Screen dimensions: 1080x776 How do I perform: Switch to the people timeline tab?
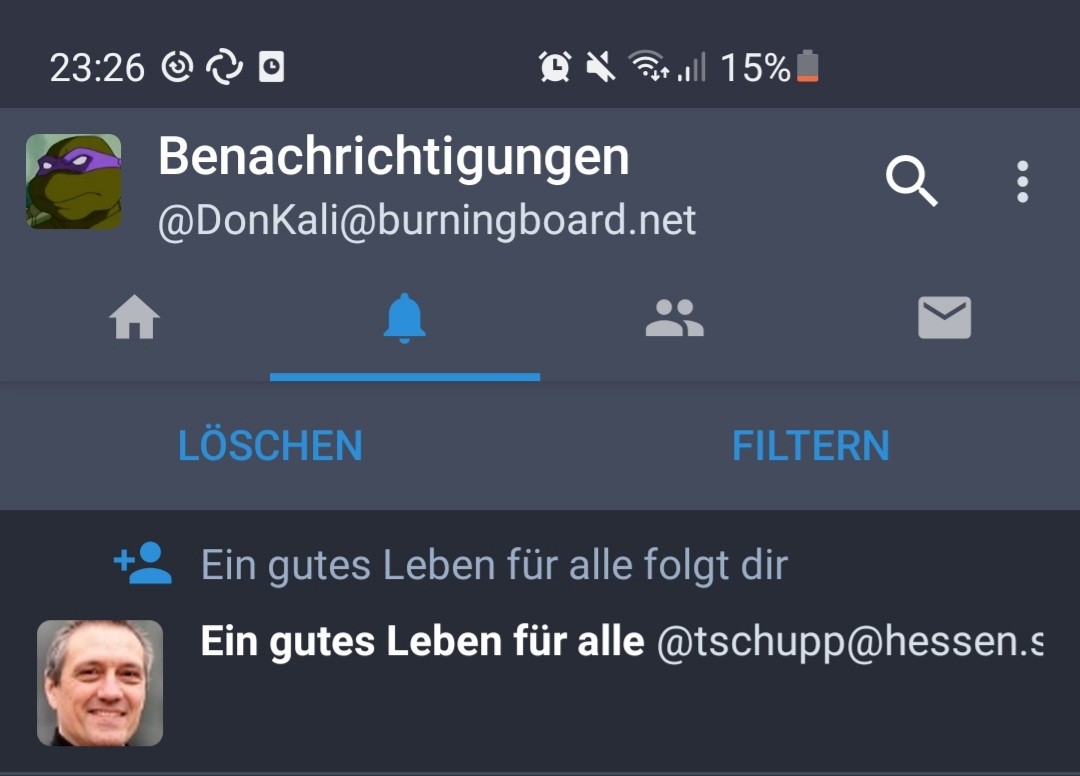coord(675,319)
